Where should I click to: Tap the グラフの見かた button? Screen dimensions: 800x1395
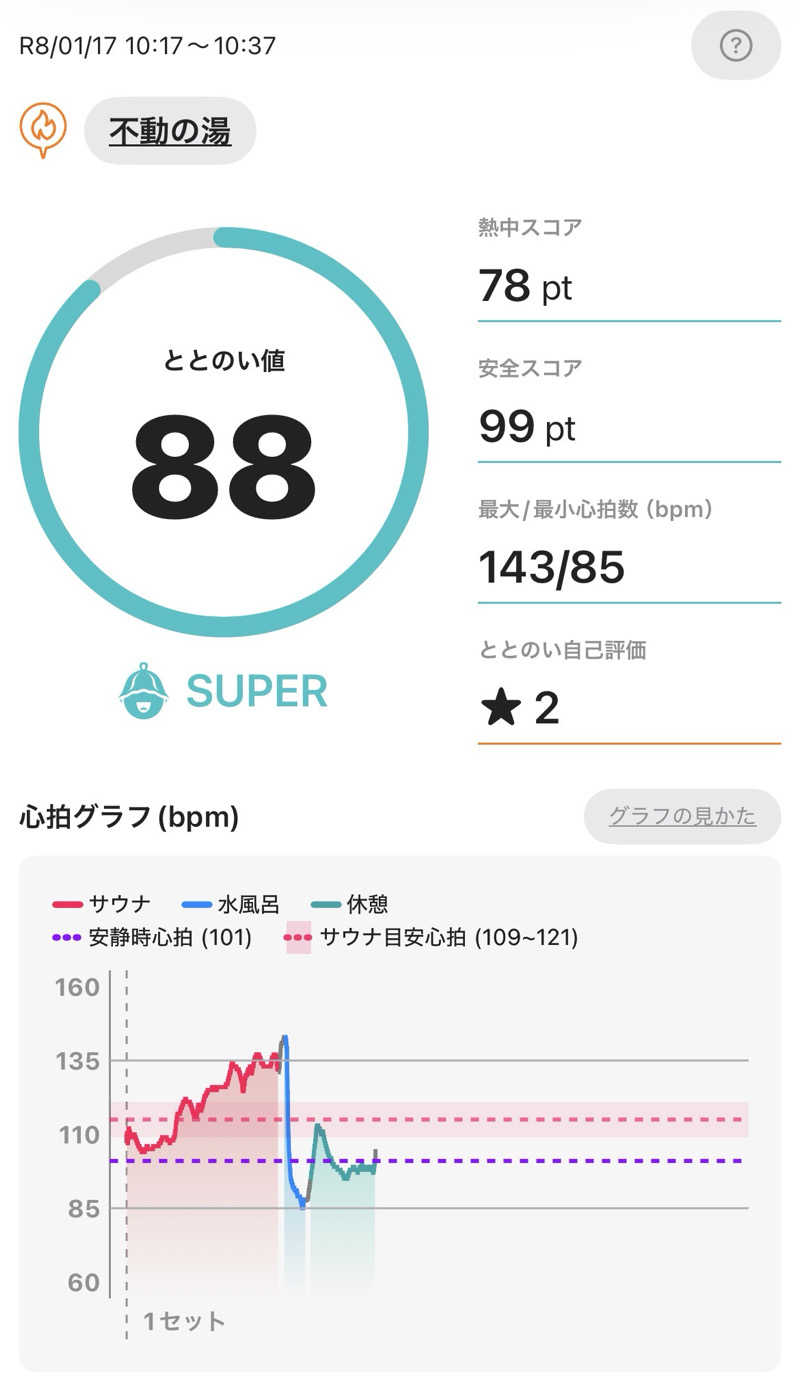coord(682,816)
